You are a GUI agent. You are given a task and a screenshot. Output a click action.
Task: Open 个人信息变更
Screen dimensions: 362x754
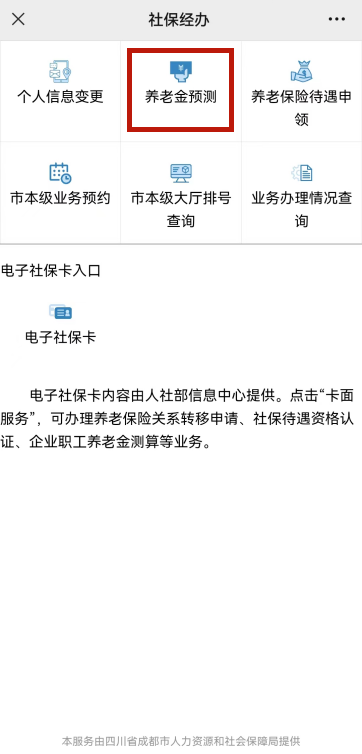pos(60,90)
